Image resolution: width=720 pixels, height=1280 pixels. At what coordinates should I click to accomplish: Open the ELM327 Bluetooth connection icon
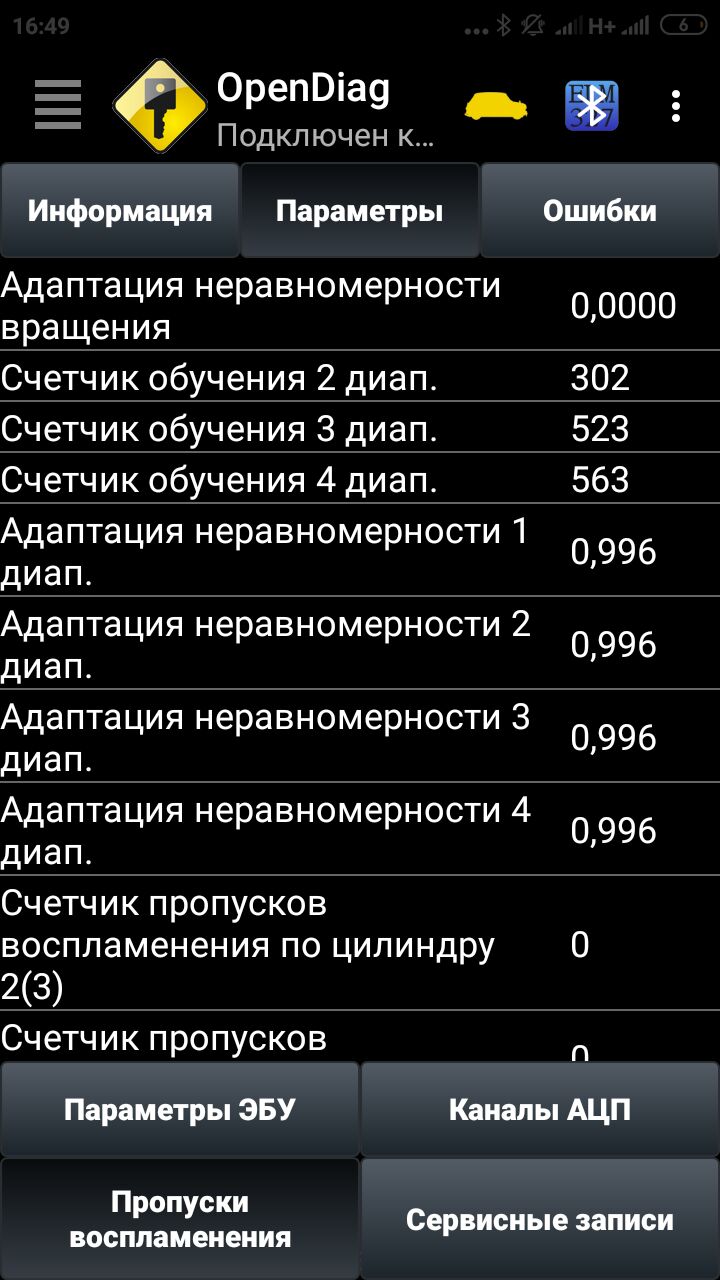592,106
